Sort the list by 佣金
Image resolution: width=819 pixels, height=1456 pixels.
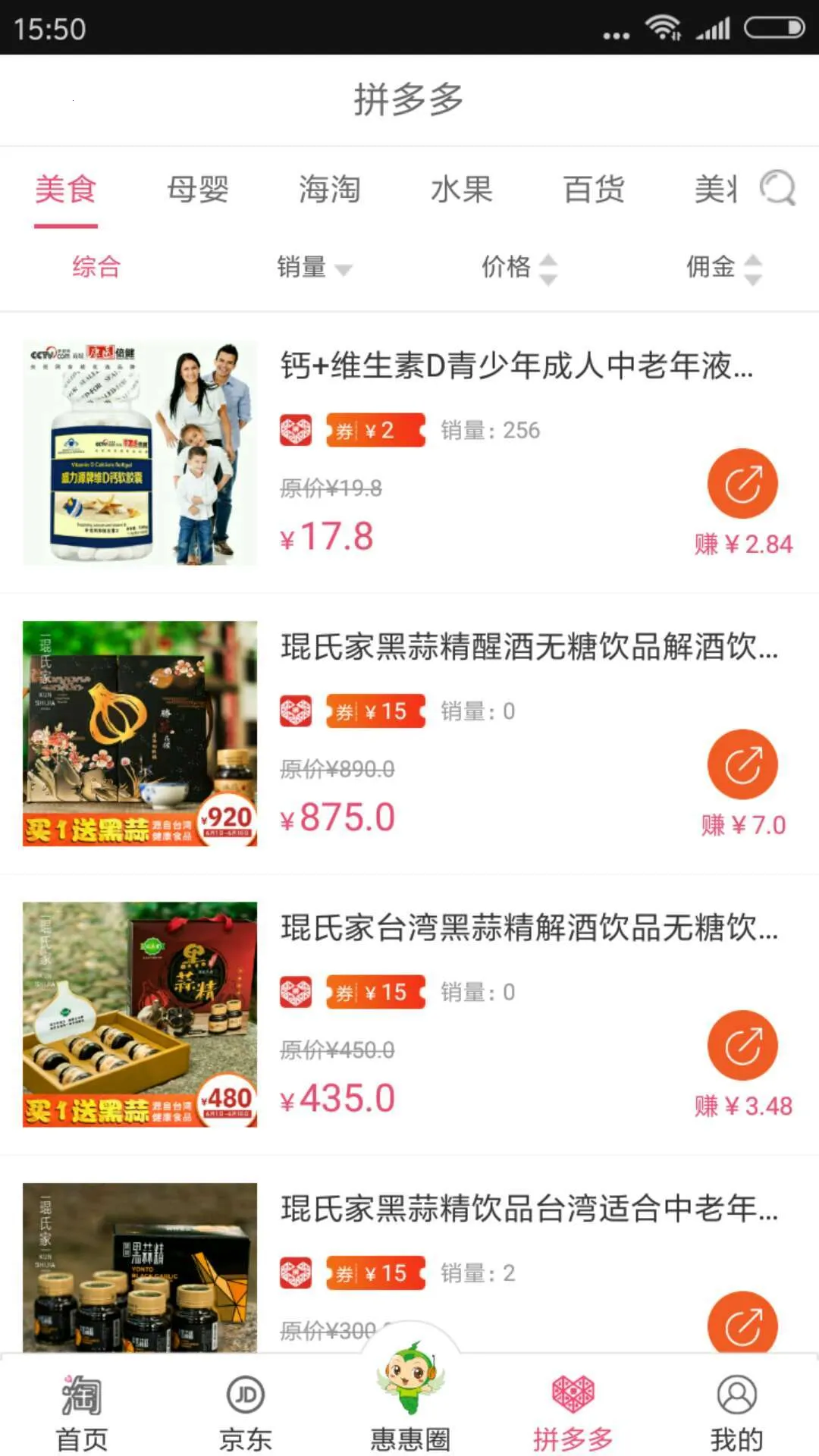point(723,267)
